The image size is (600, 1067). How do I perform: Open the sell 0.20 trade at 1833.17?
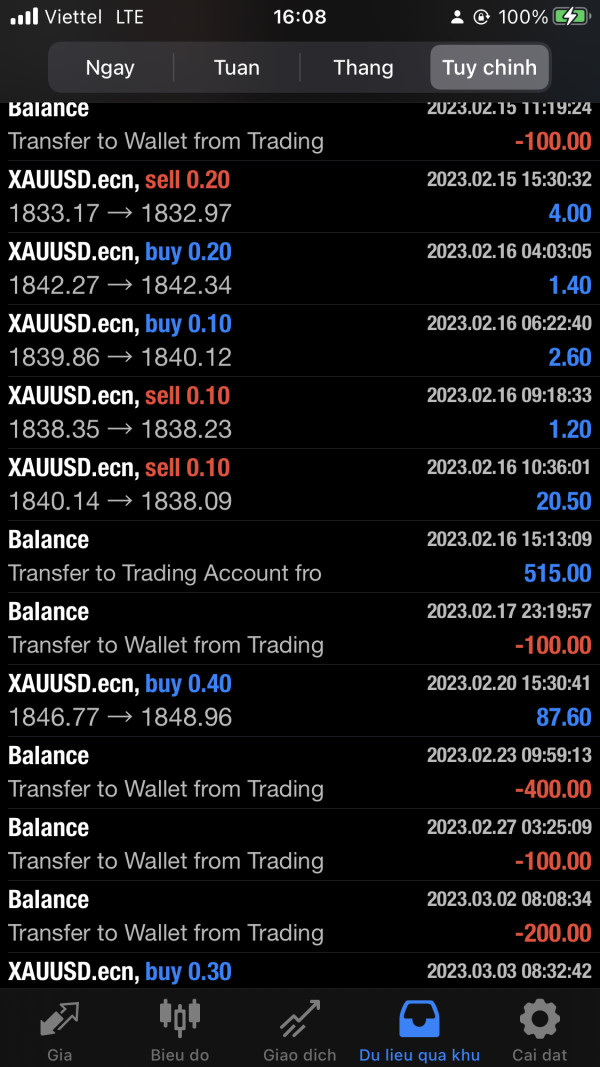tap(300, 197)
